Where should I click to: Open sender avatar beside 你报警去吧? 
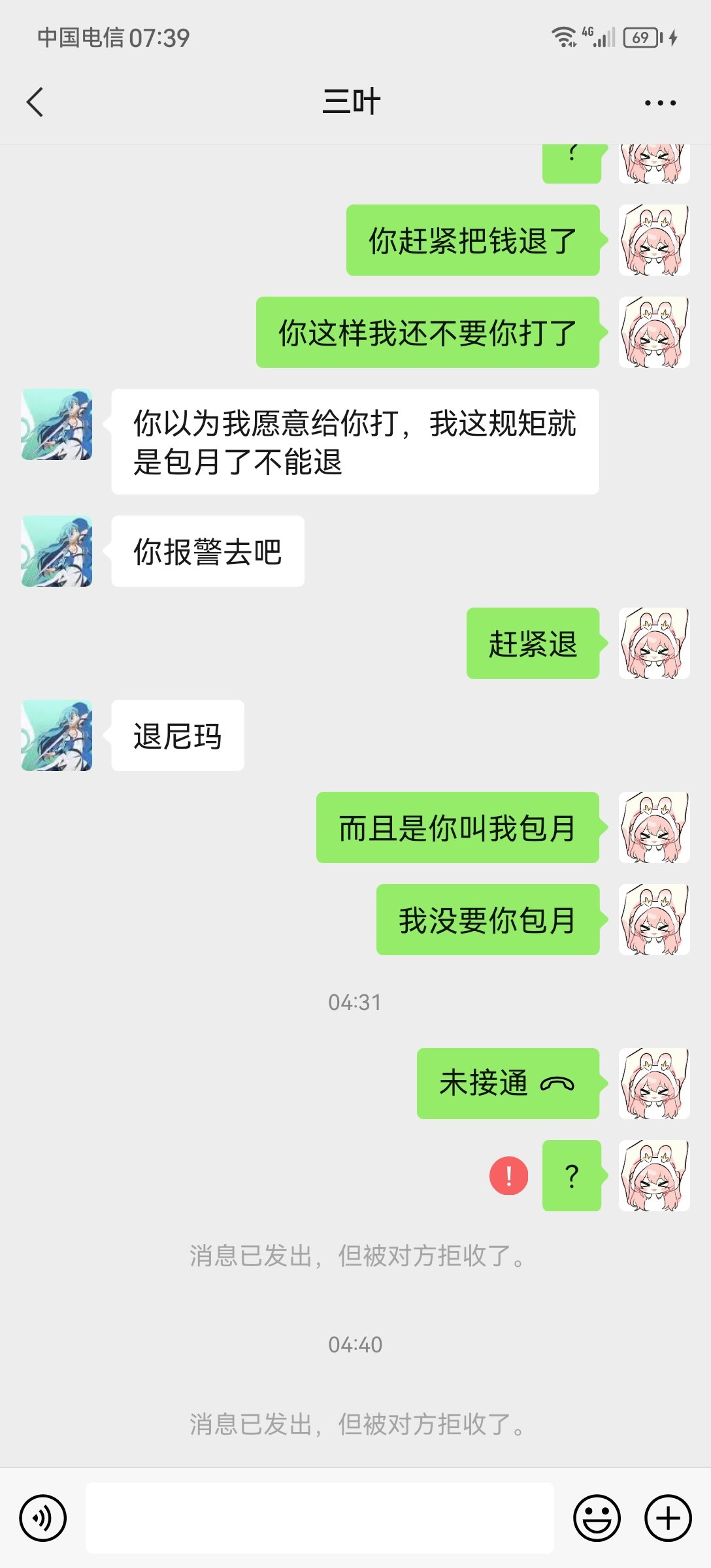click(57, 551)
